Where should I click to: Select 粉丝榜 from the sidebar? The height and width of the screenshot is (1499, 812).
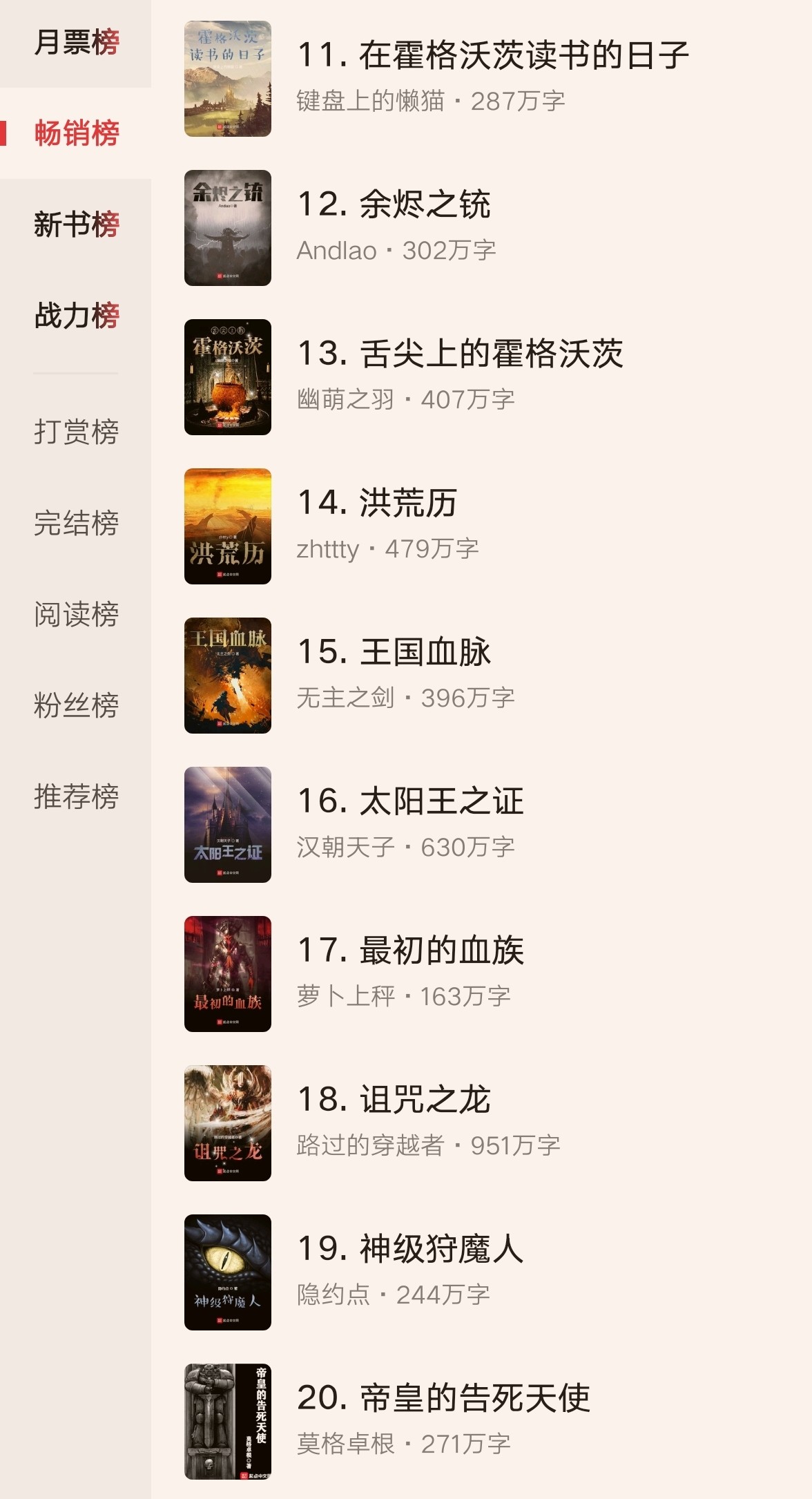pyautogui.click(x=76, y=705)
